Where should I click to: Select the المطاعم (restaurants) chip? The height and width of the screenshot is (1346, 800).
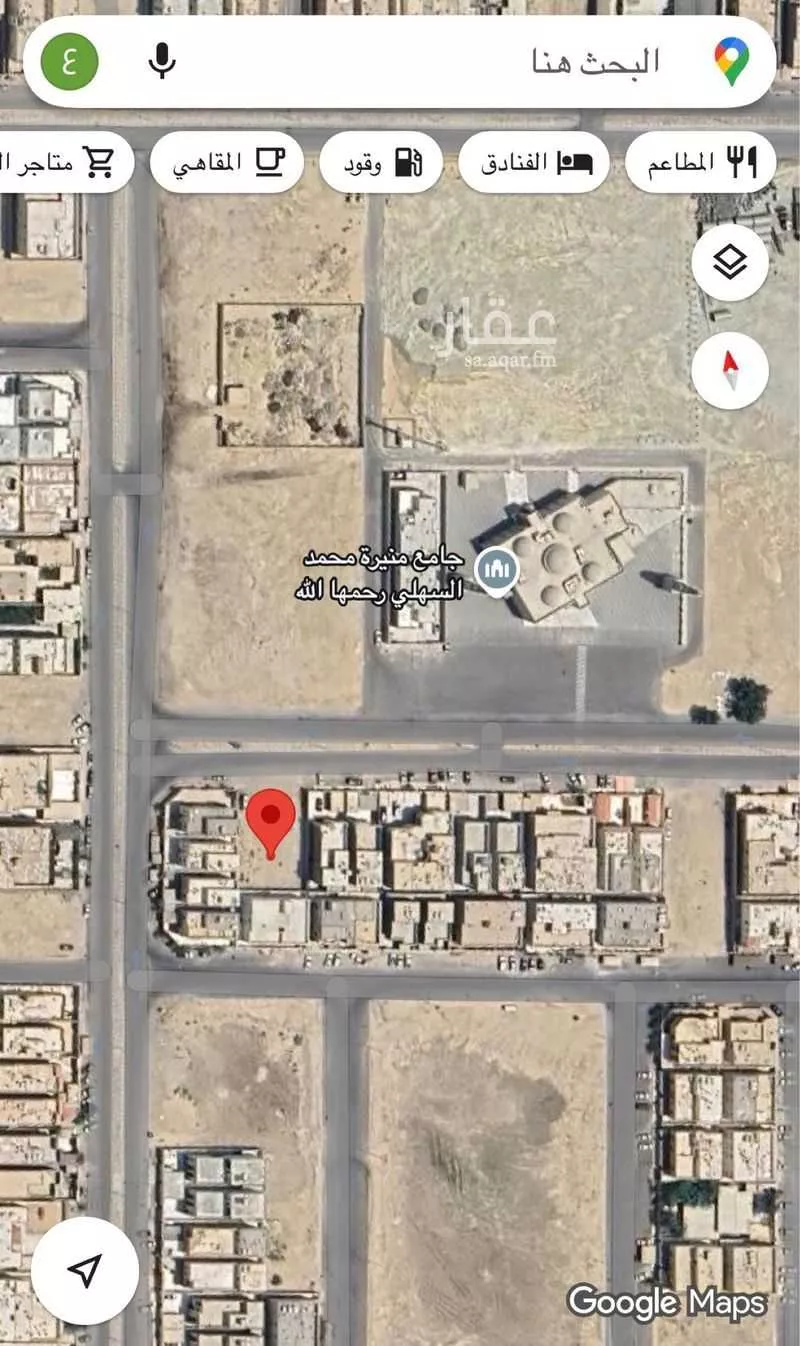pyautogui.click(x=700, y=163)
